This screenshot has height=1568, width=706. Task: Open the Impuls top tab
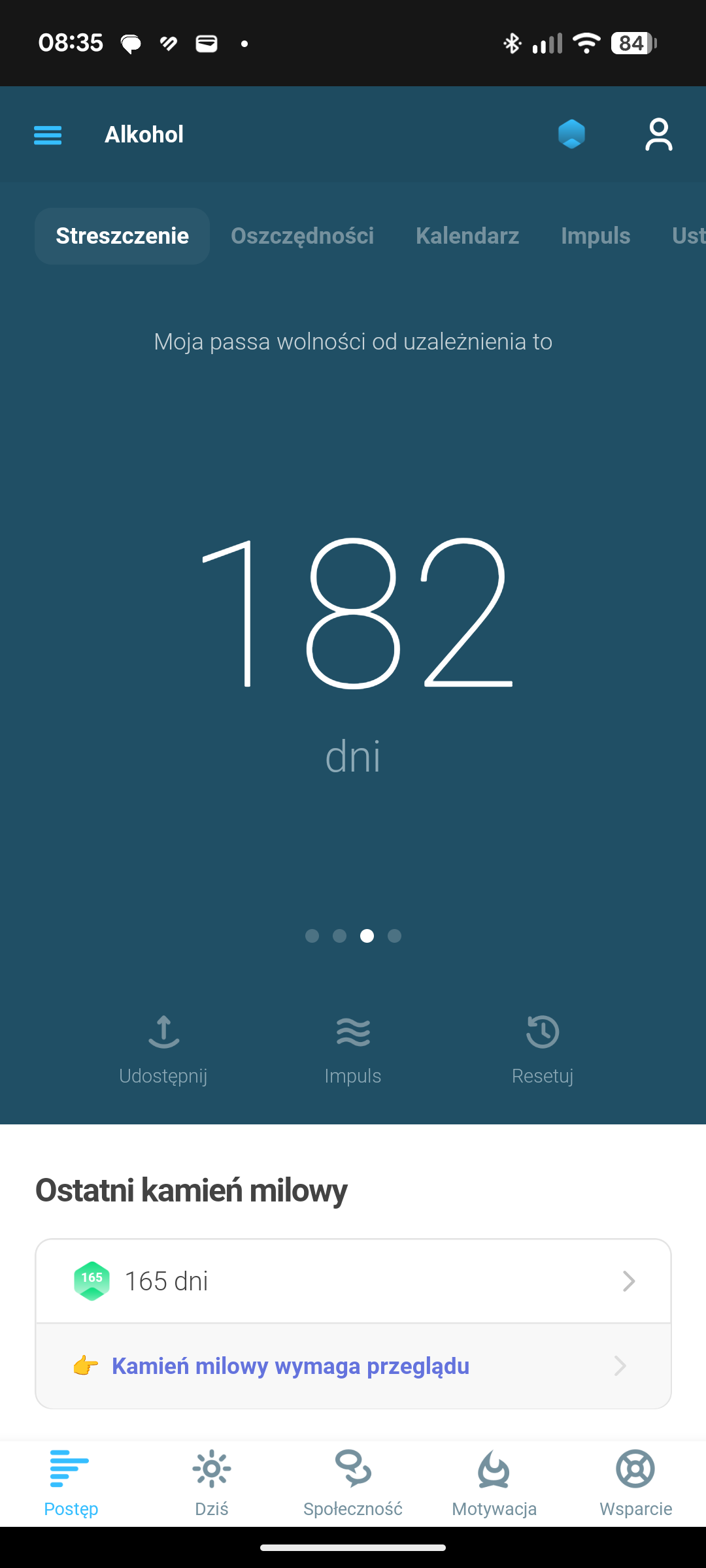click(595, 236)
